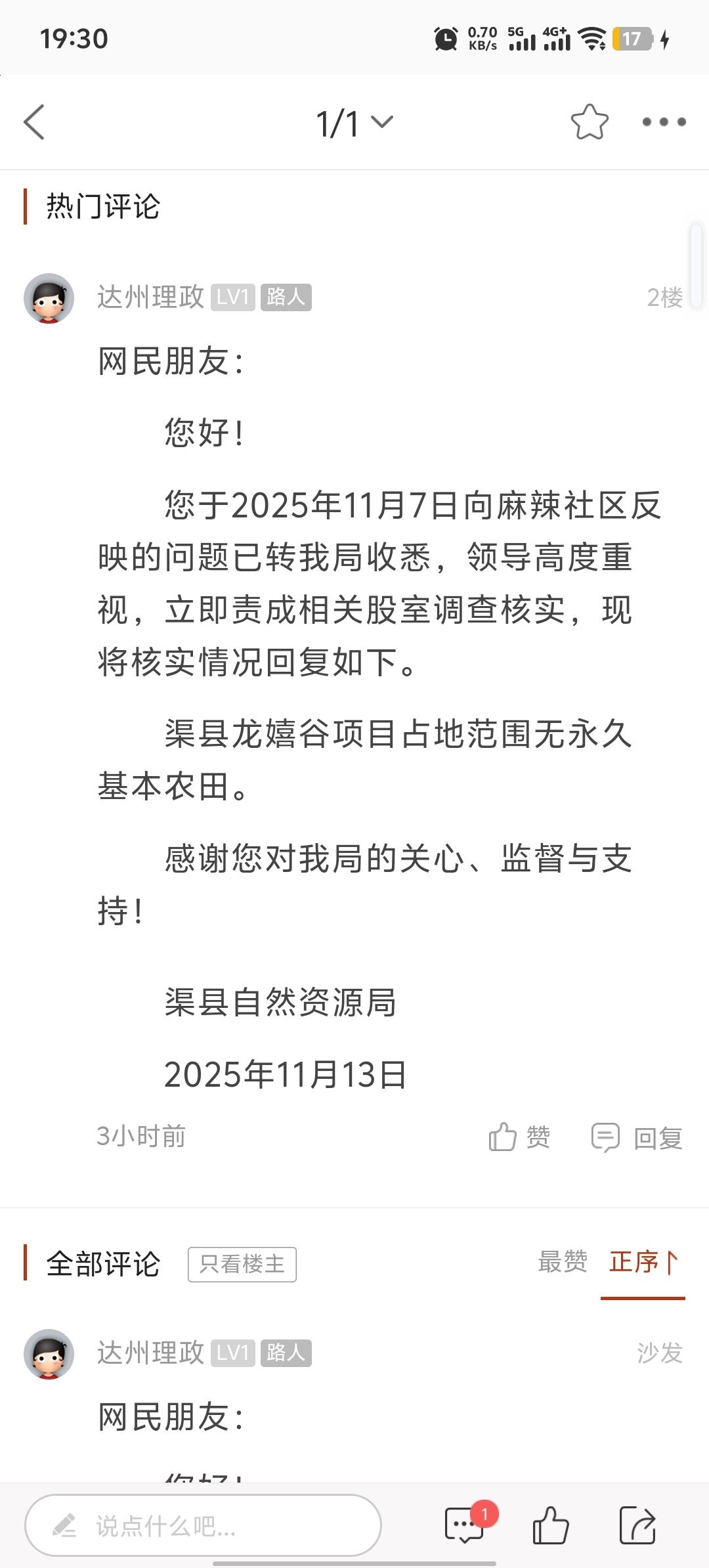Viewport: 709px width, 1568px height.
Task: Like the post with bottom thumbs-up icon
Action: (x=550, y=1524)
